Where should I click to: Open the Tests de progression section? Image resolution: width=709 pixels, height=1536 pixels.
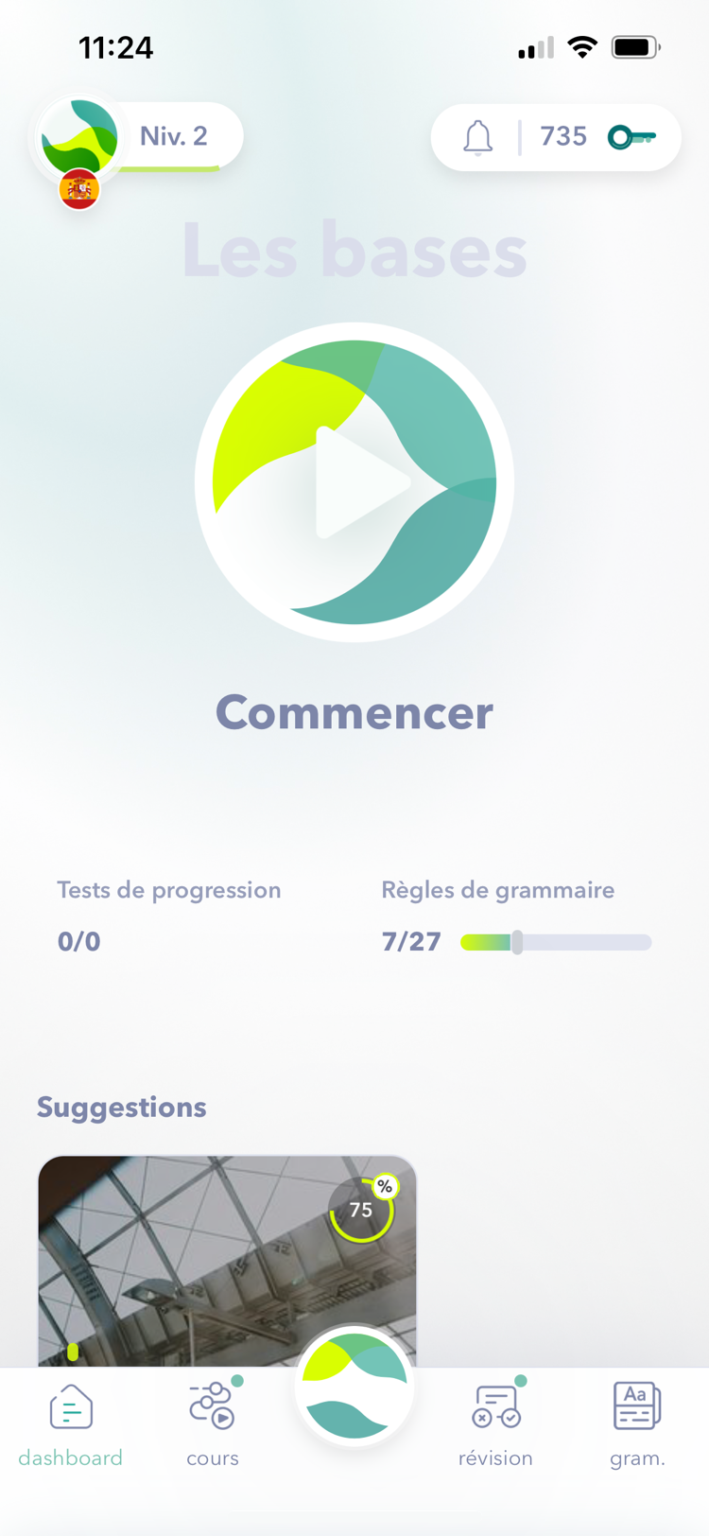coord(169,916)
